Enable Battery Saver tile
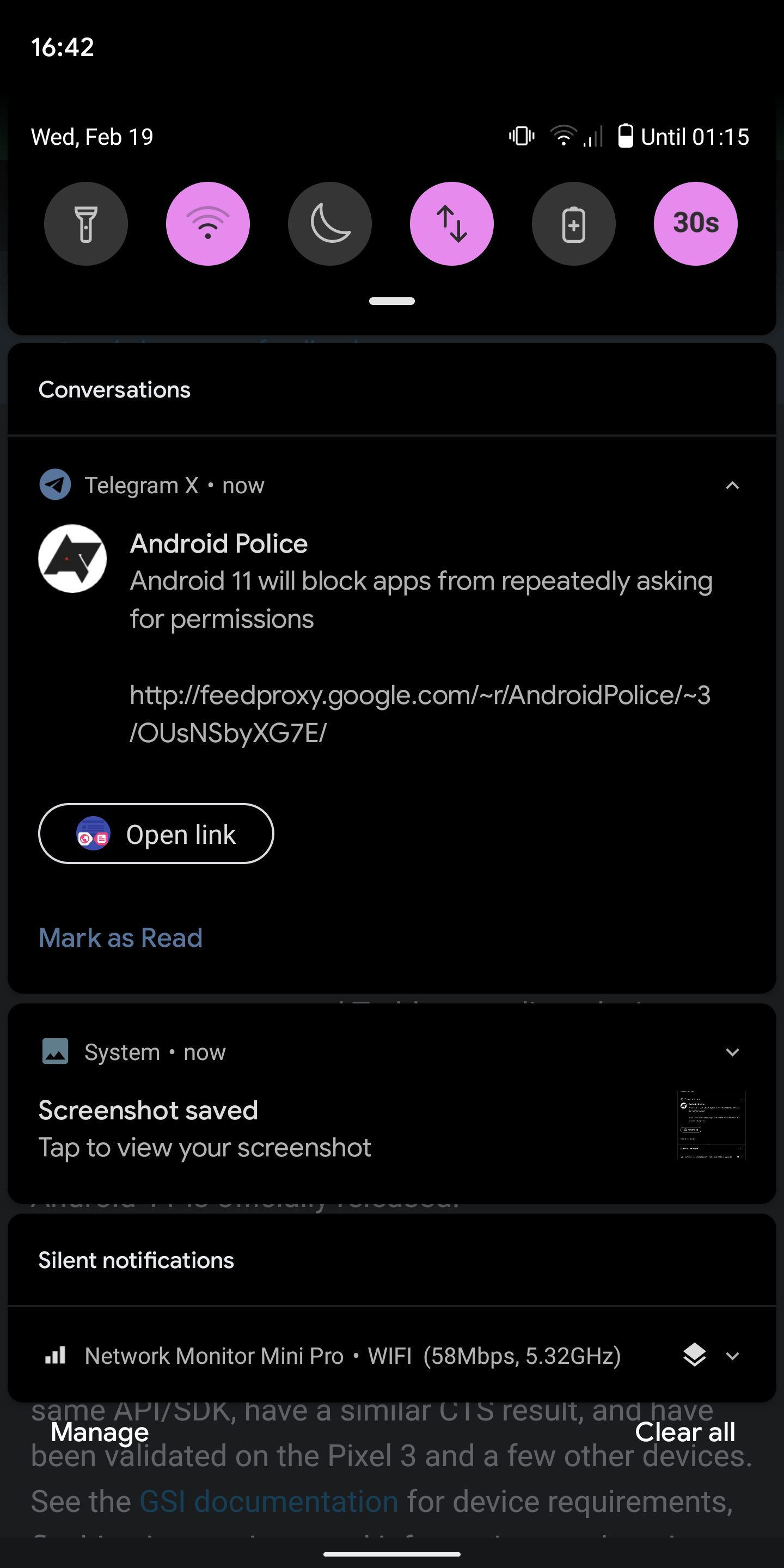The width and height of the screenshot is (784, 1568). coord(573,223)
